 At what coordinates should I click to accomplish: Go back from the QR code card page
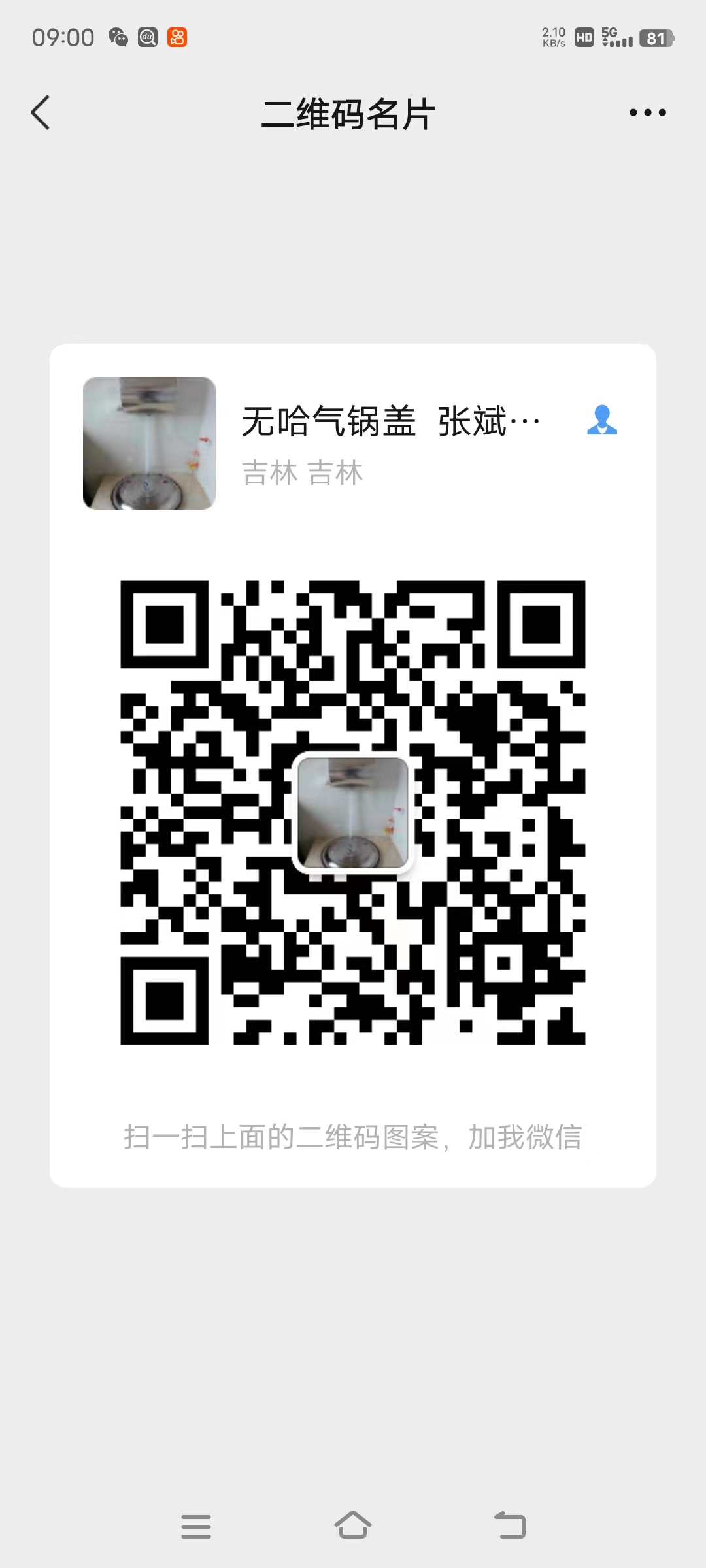coord(41,112)
